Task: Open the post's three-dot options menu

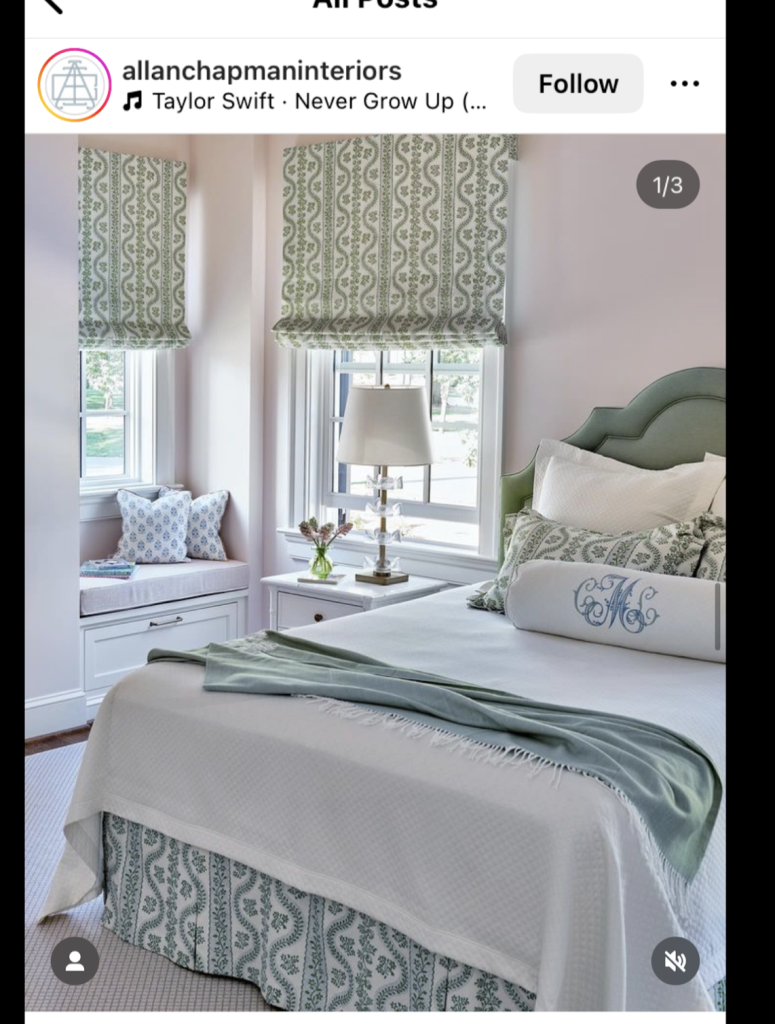Action: point(685,84)
